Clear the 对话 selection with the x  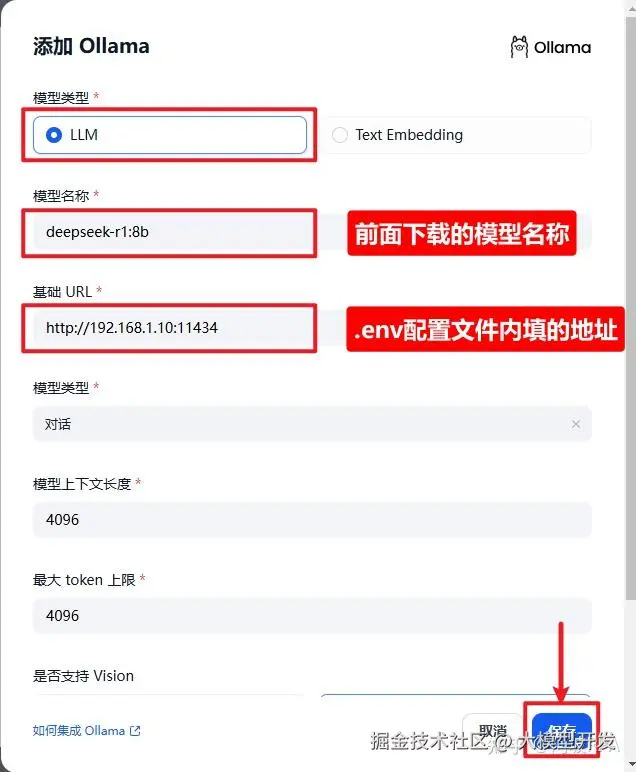(576, 424)
